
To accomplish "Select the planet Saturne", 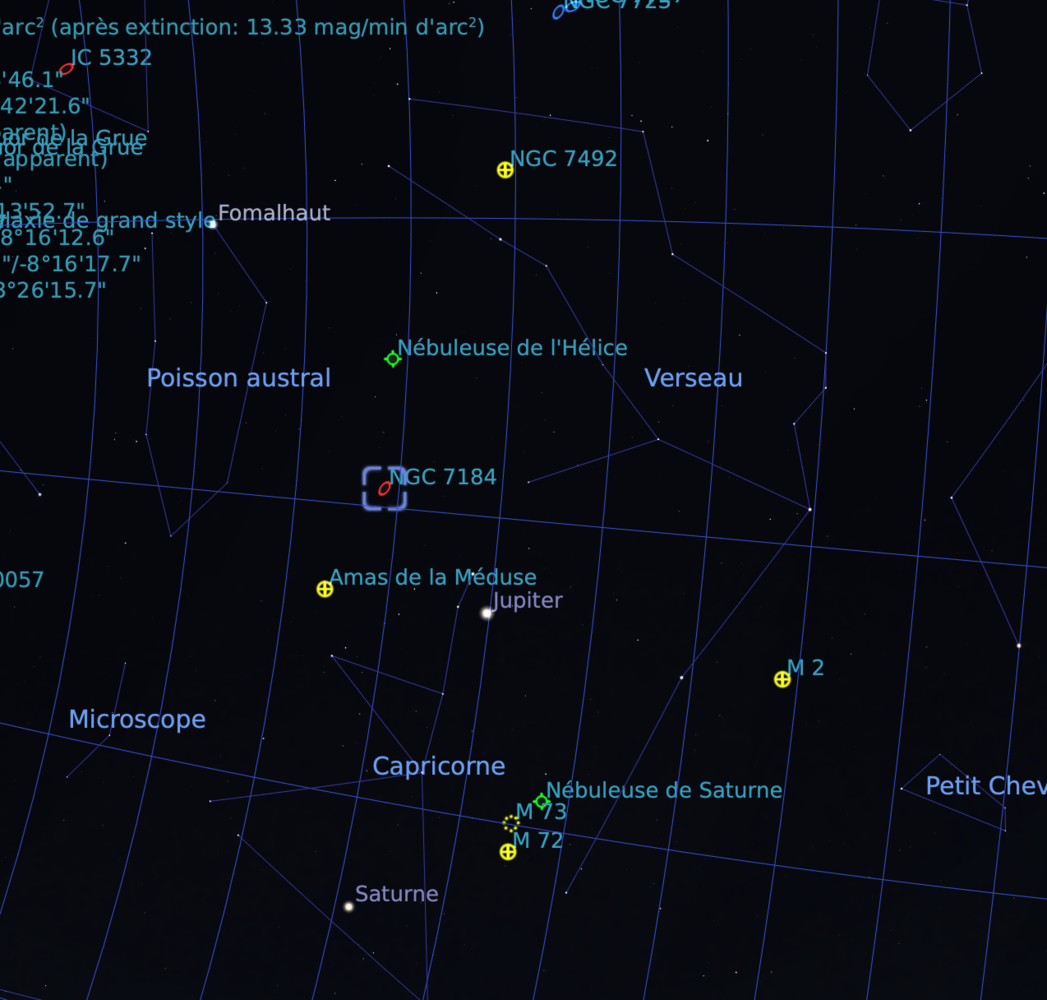I will pyautogui.click(x=349, y=906).
